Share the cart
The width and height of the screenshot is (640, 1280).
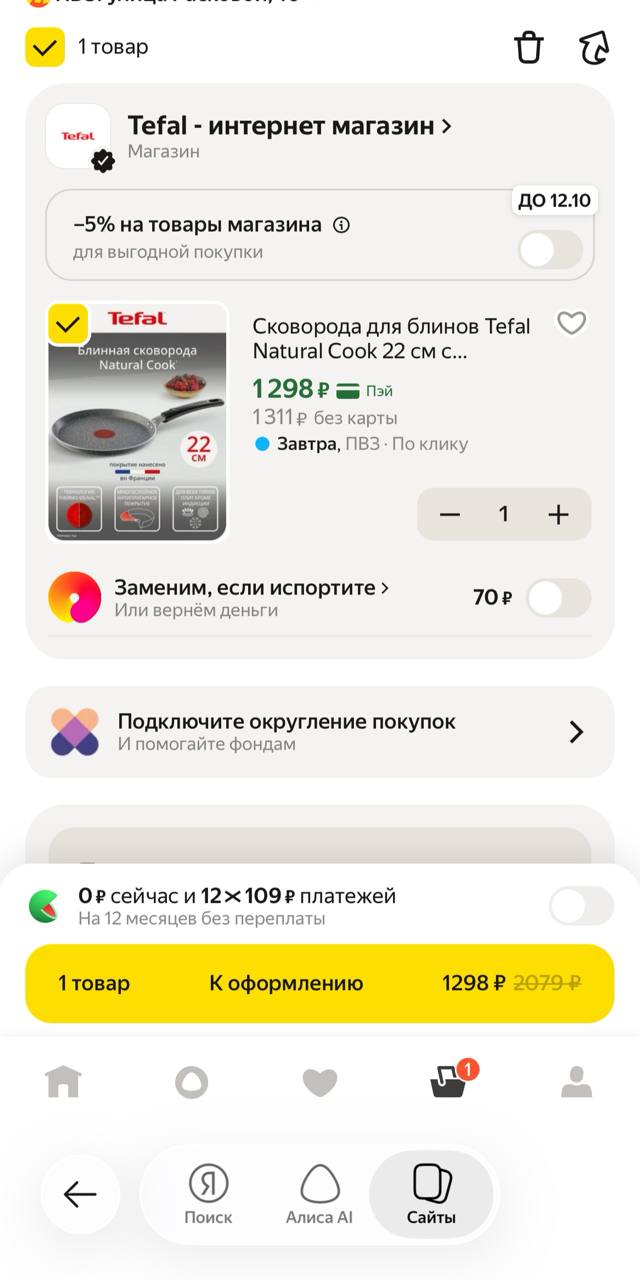(594, 47)
